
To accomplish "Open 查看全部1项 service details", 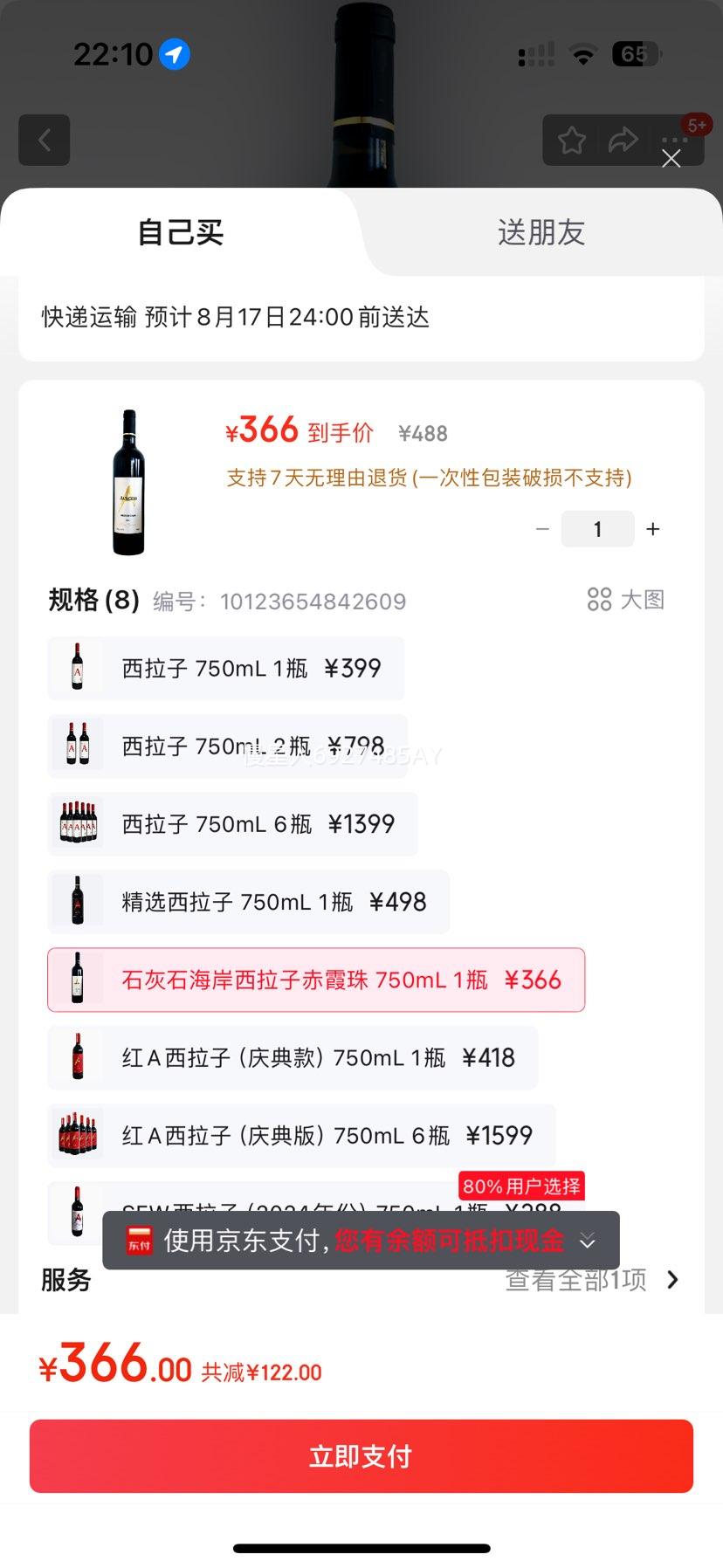I will (x=576, y=1280).
